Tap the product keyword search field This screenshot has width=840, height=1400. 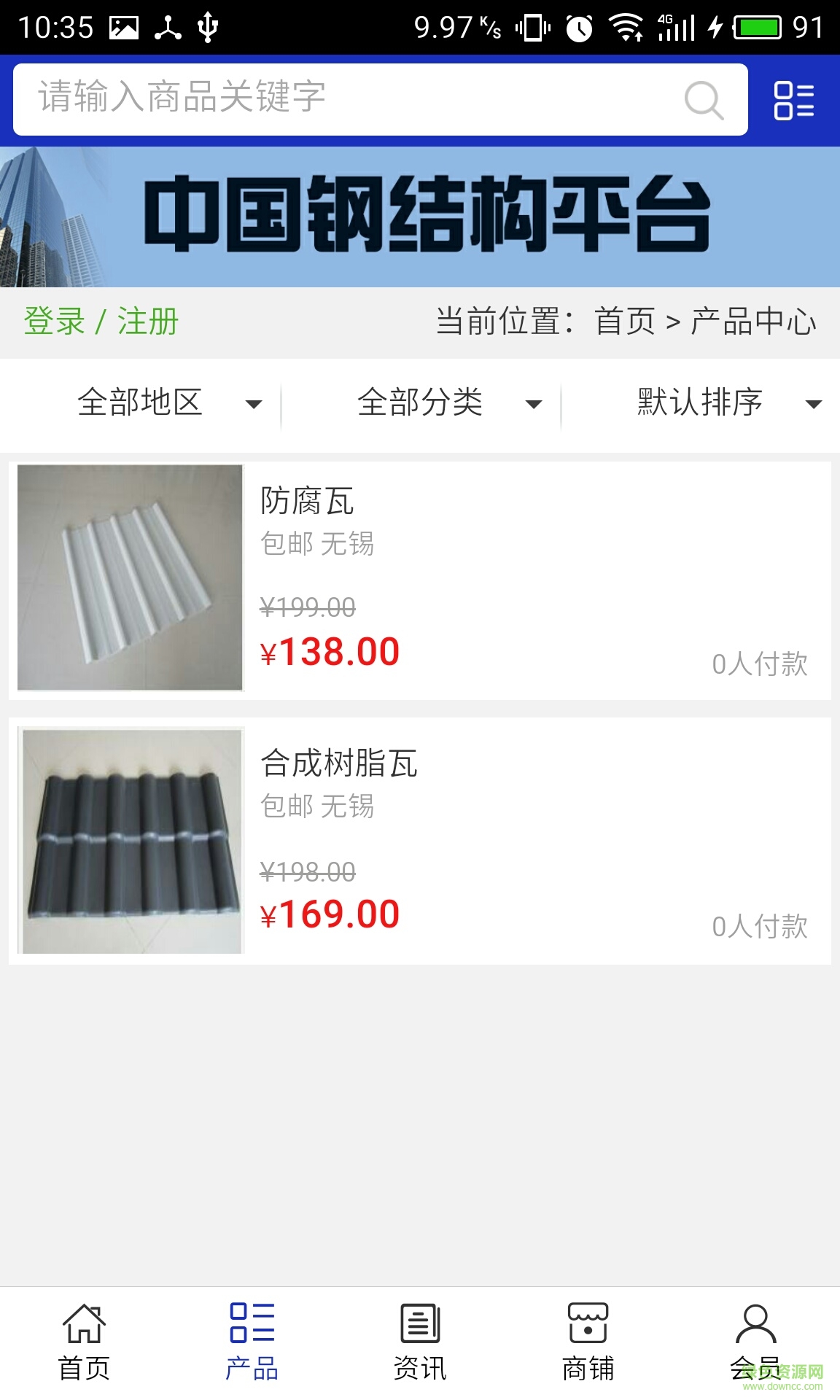click(x=350, y=98)
